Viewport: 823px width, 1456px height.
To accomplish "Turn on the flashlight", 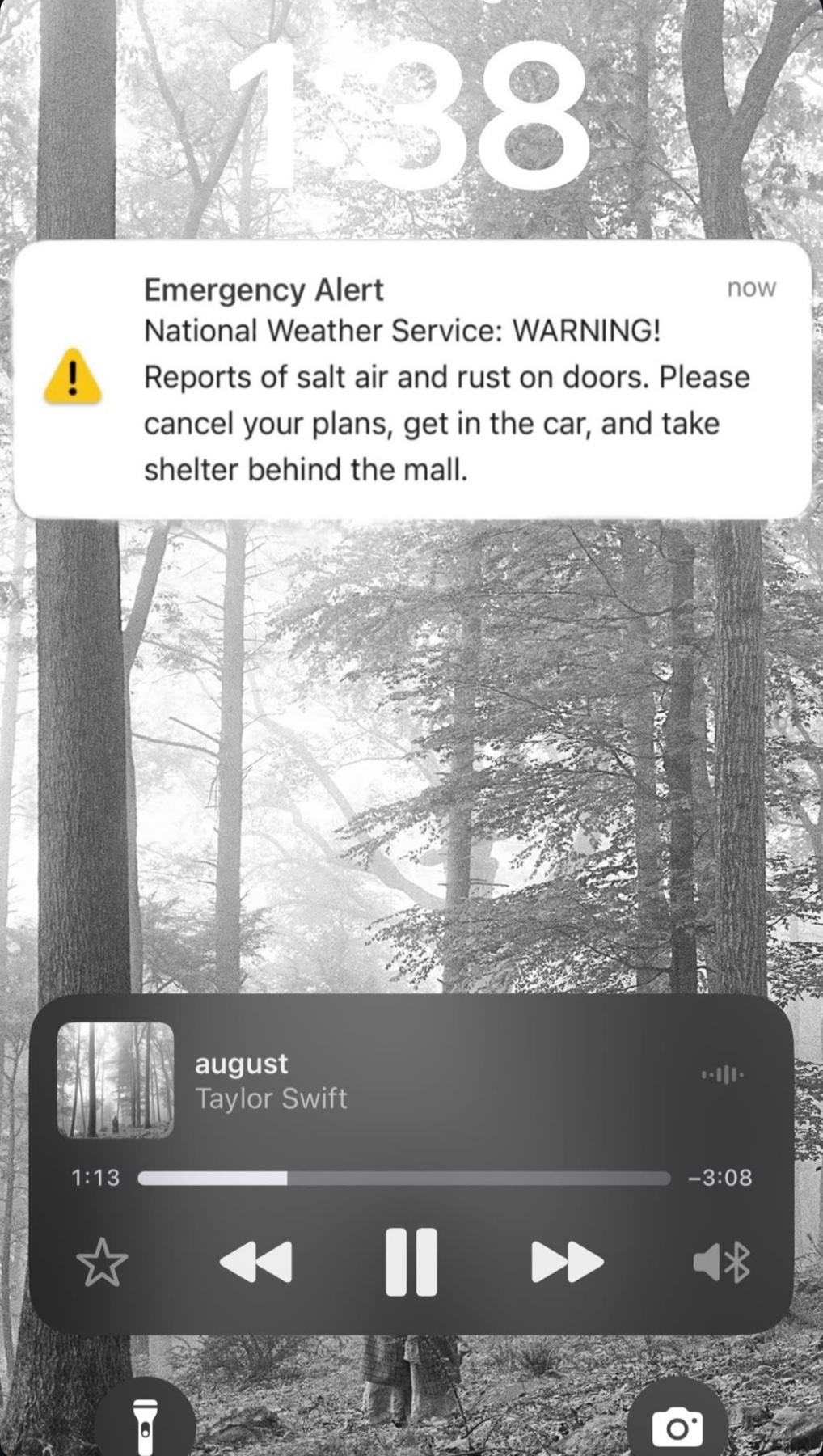I will (146, 1425).
